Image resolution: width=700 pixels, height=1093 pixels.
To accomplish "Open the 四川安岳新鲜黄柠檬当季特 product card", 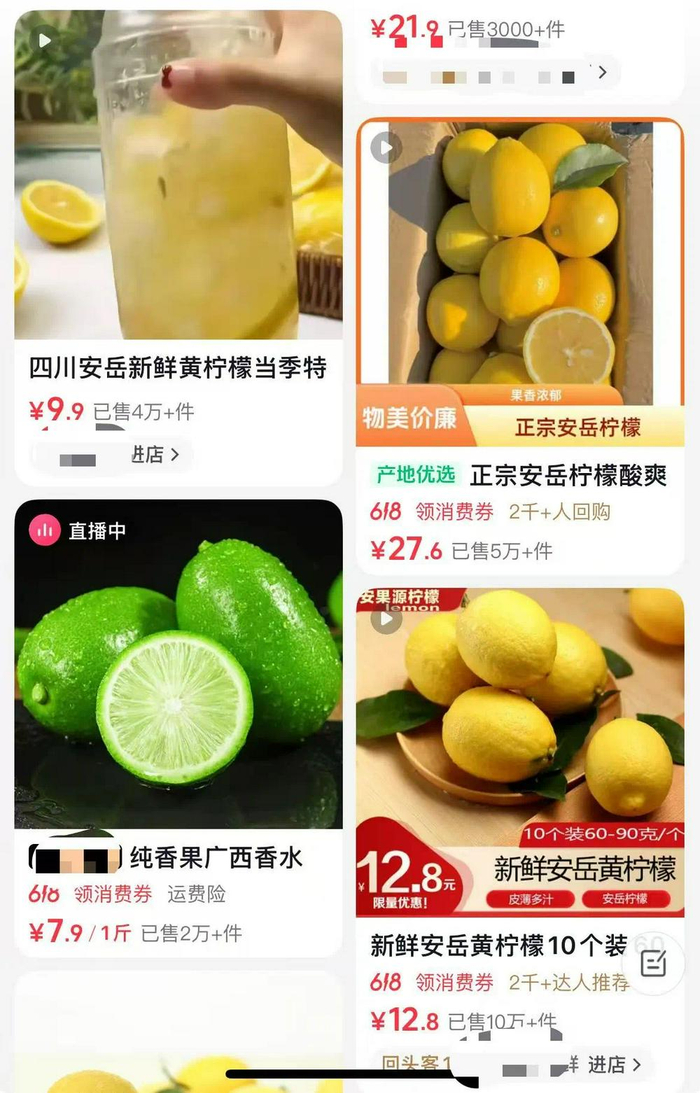I will 178,367.
